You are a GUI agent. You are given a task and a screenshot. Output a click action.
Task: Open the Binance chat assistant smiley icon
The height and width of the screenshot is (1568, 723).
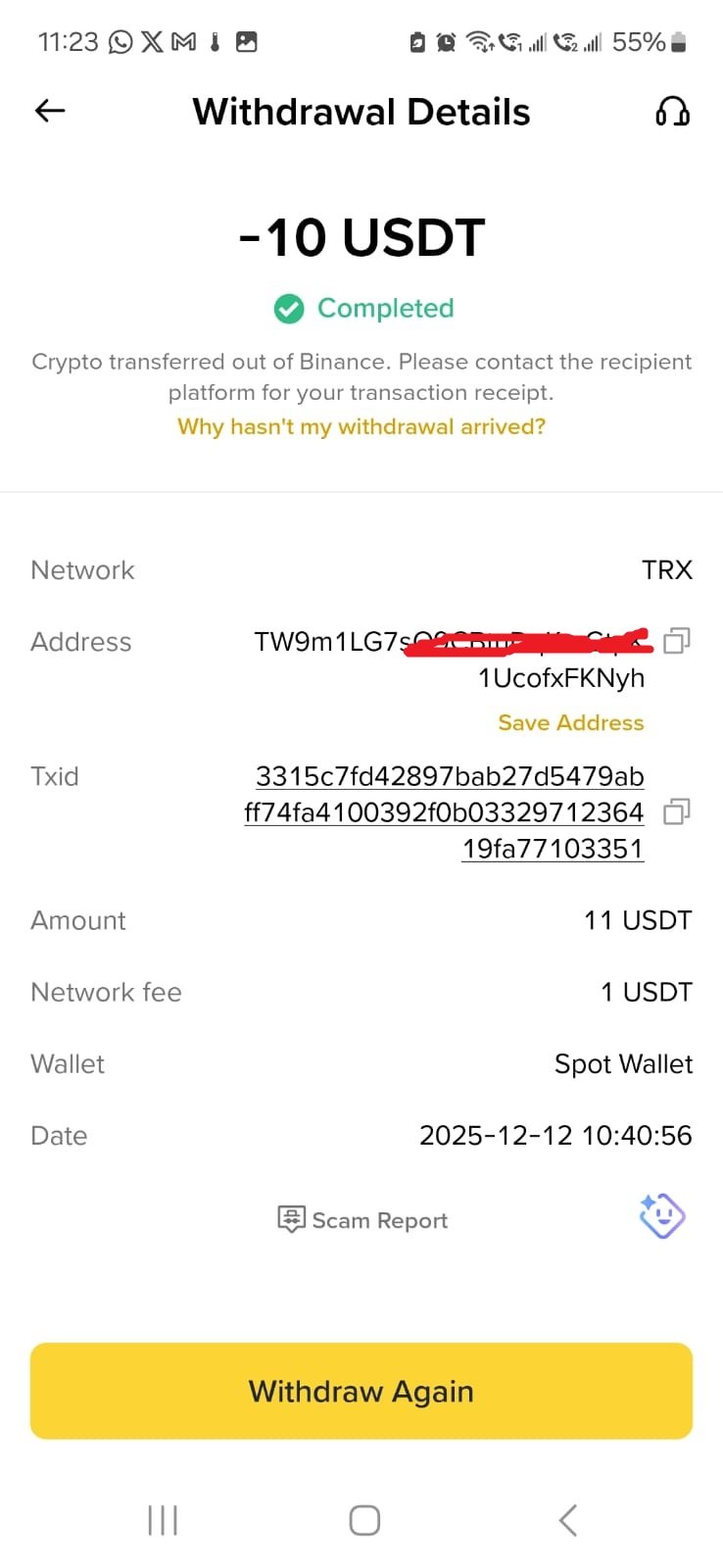coord(661,1215)
